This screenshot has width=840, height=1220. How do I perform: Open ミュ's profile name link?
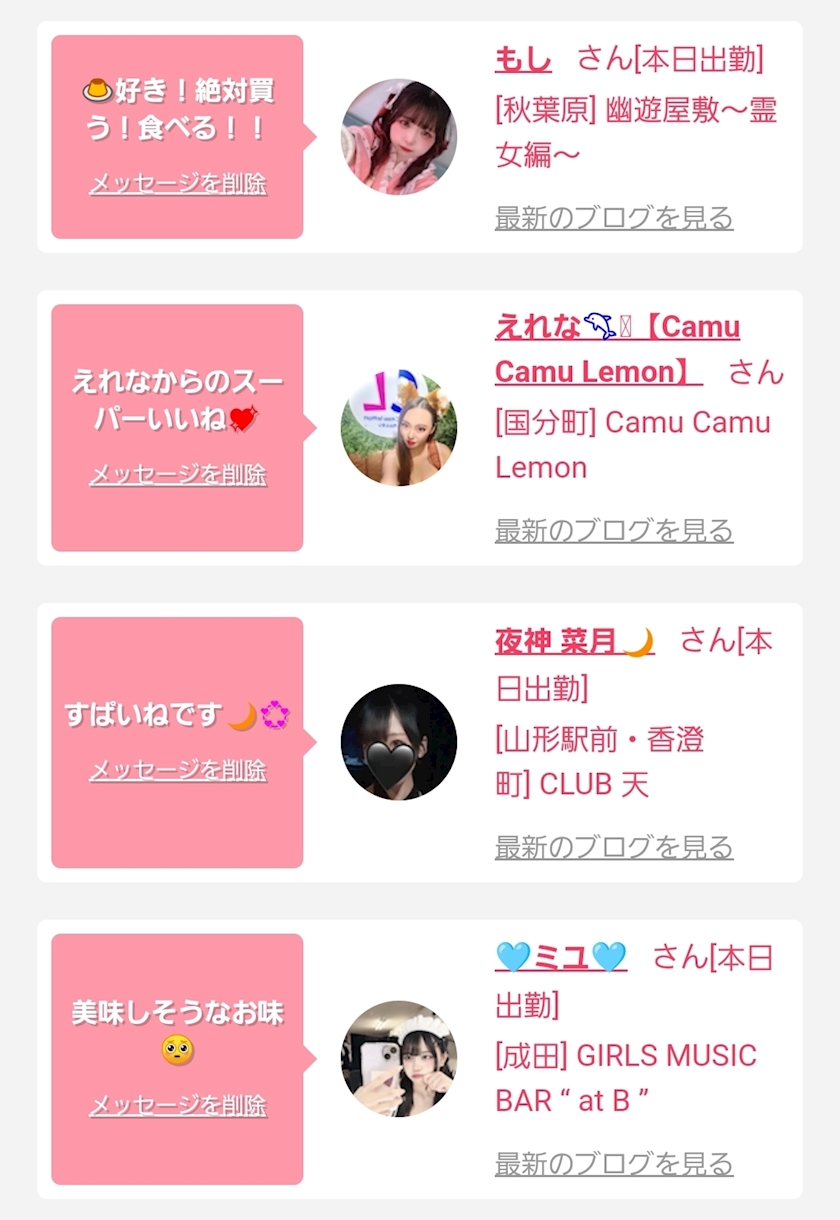[x=560, y=957]
